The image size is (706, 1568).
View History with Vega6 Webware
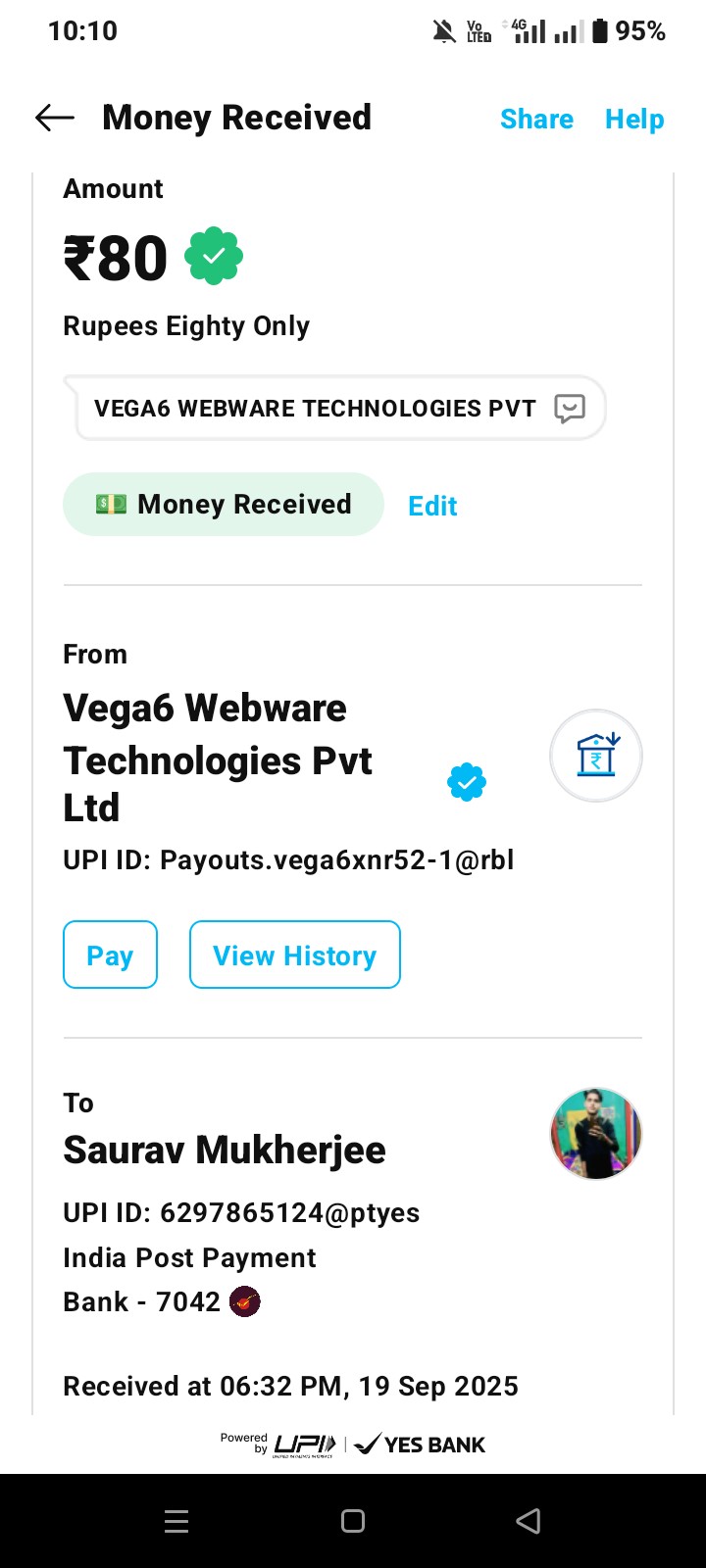coord(294,955)
